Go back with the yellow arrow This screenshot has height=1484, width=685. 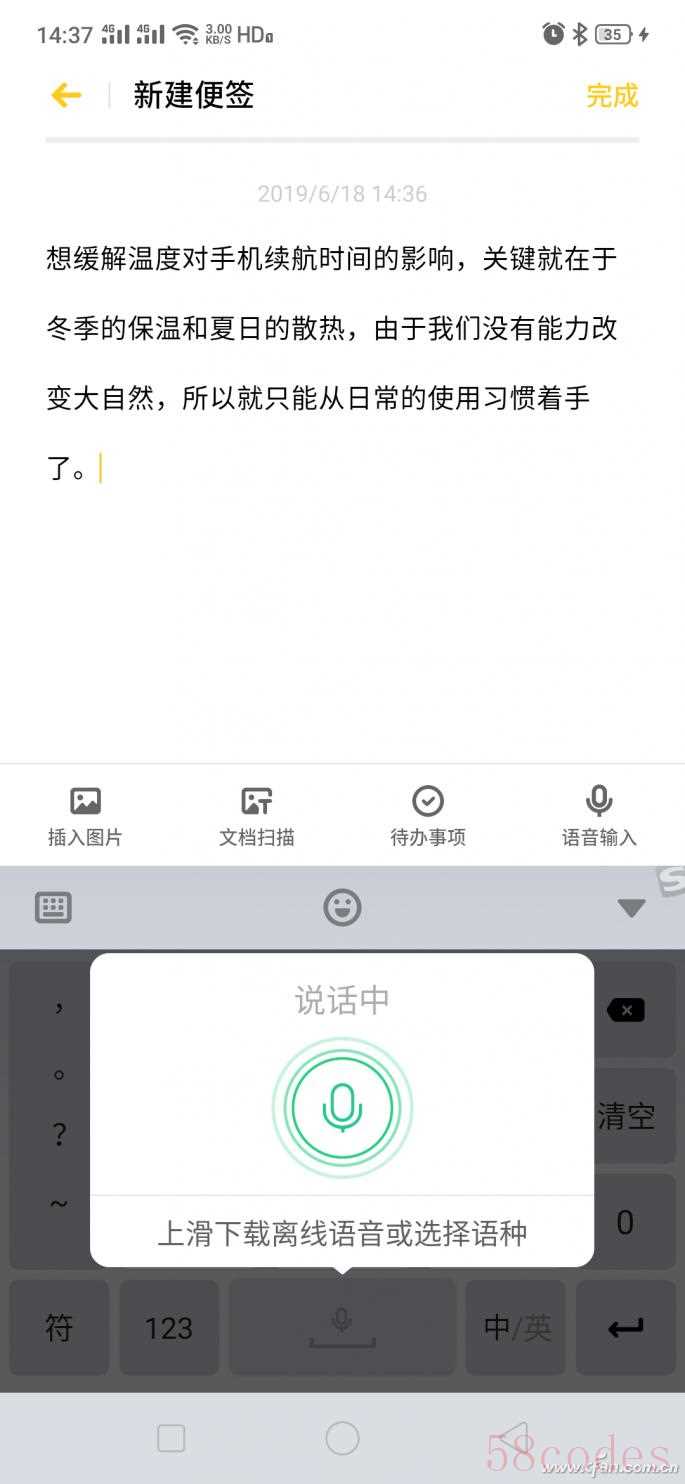point(66,96)
